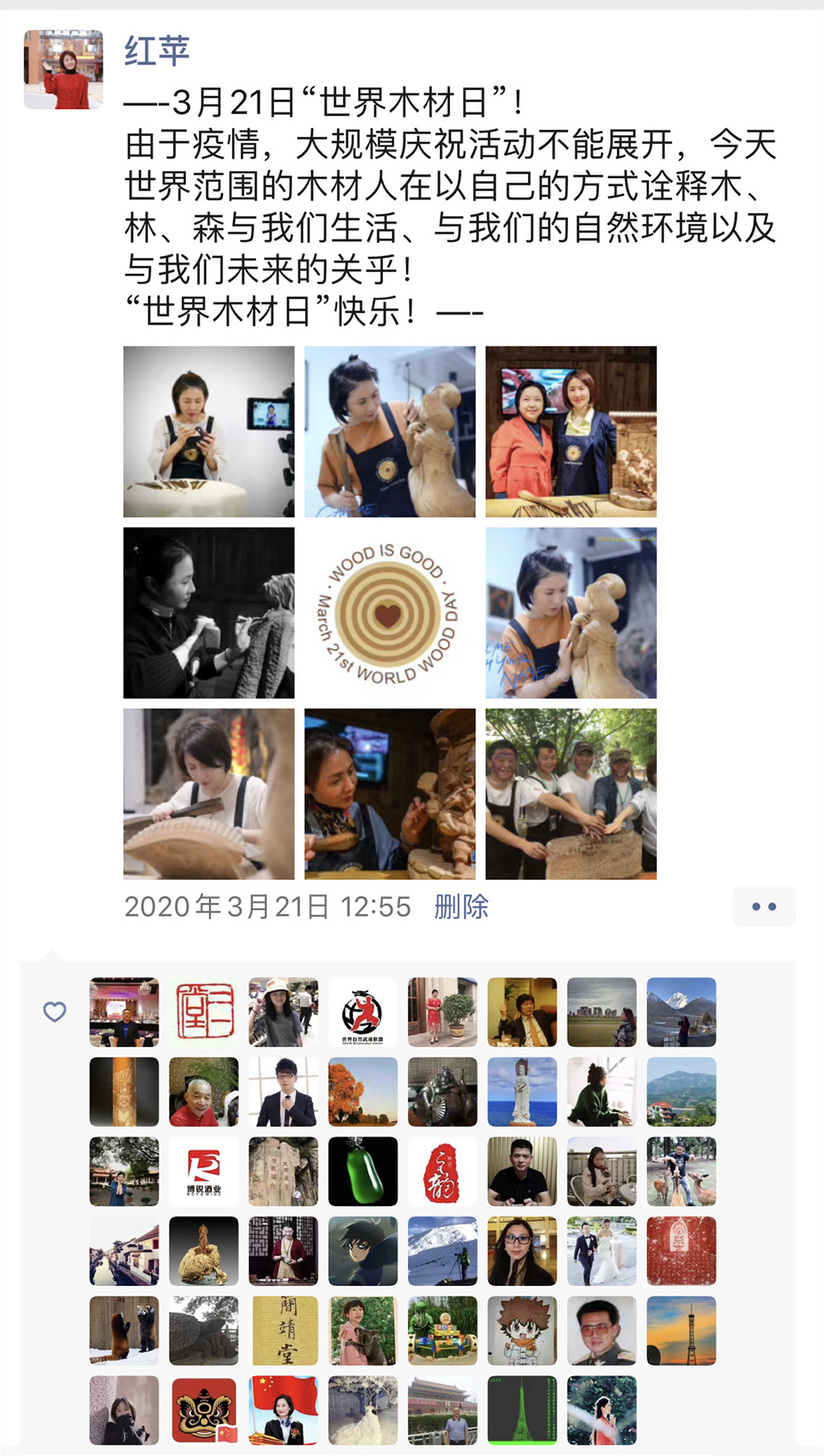Open the liker with Guanyin statue avatar

tap(522, 1091)
